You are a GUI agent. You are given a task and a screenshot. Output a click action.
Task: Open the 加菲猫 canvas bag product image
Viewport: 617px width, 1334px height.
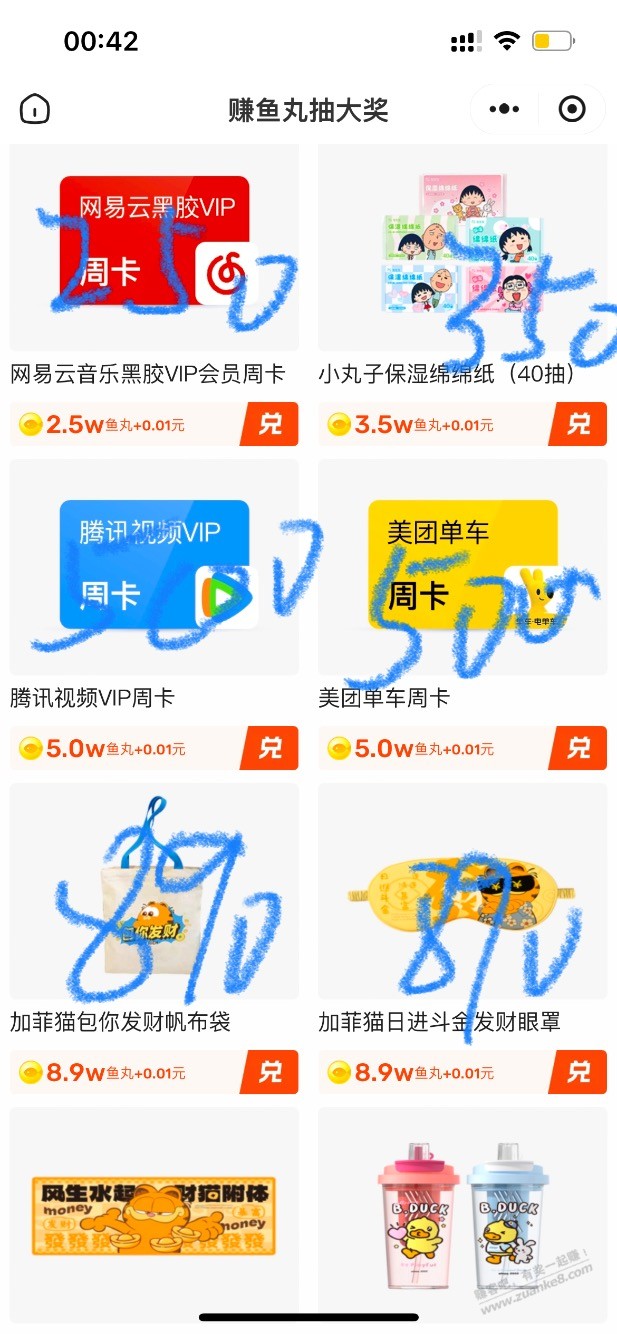click(x=154, y=890)
